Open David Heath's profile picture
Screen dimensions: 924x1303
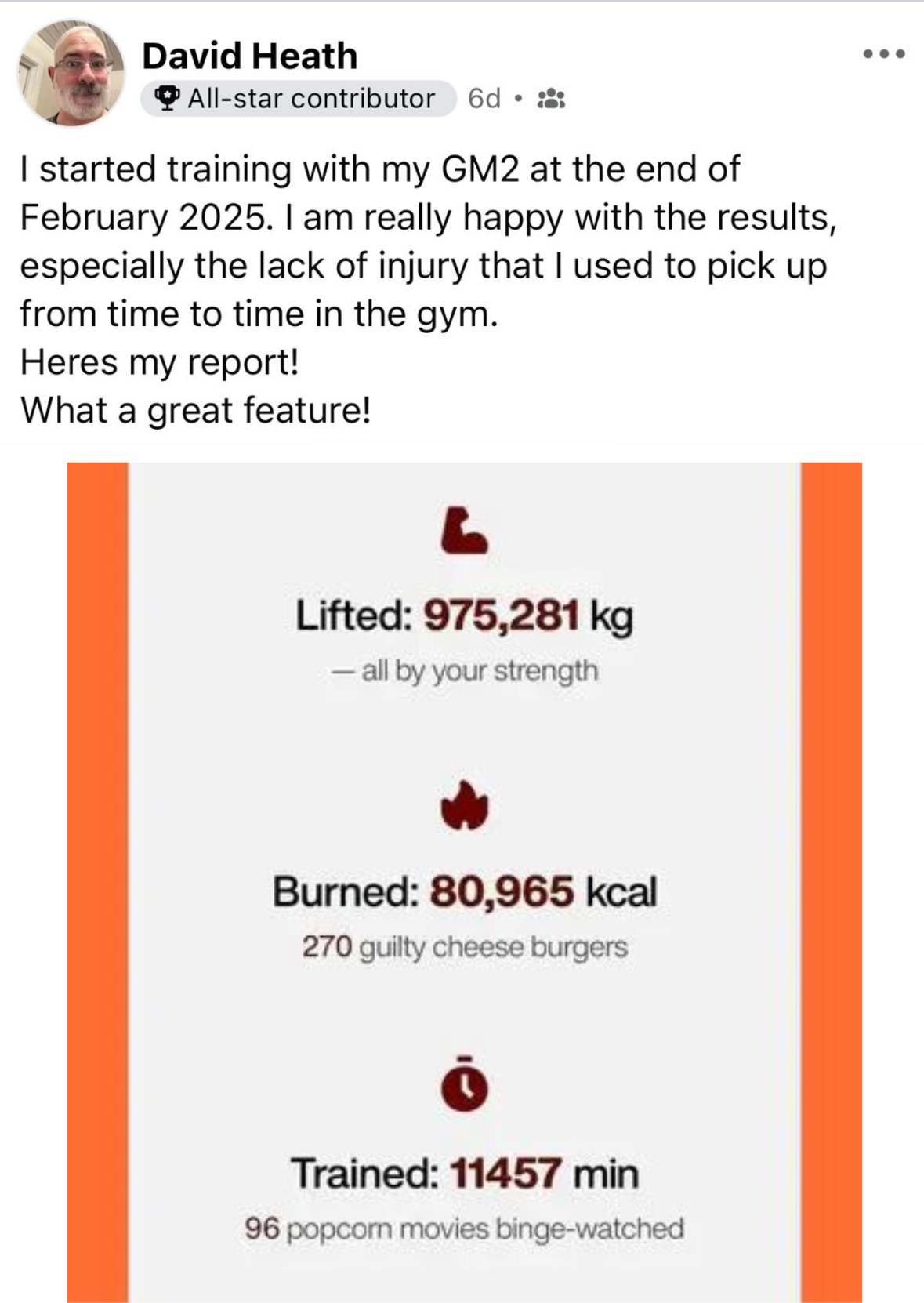click(x=71, y=73)
